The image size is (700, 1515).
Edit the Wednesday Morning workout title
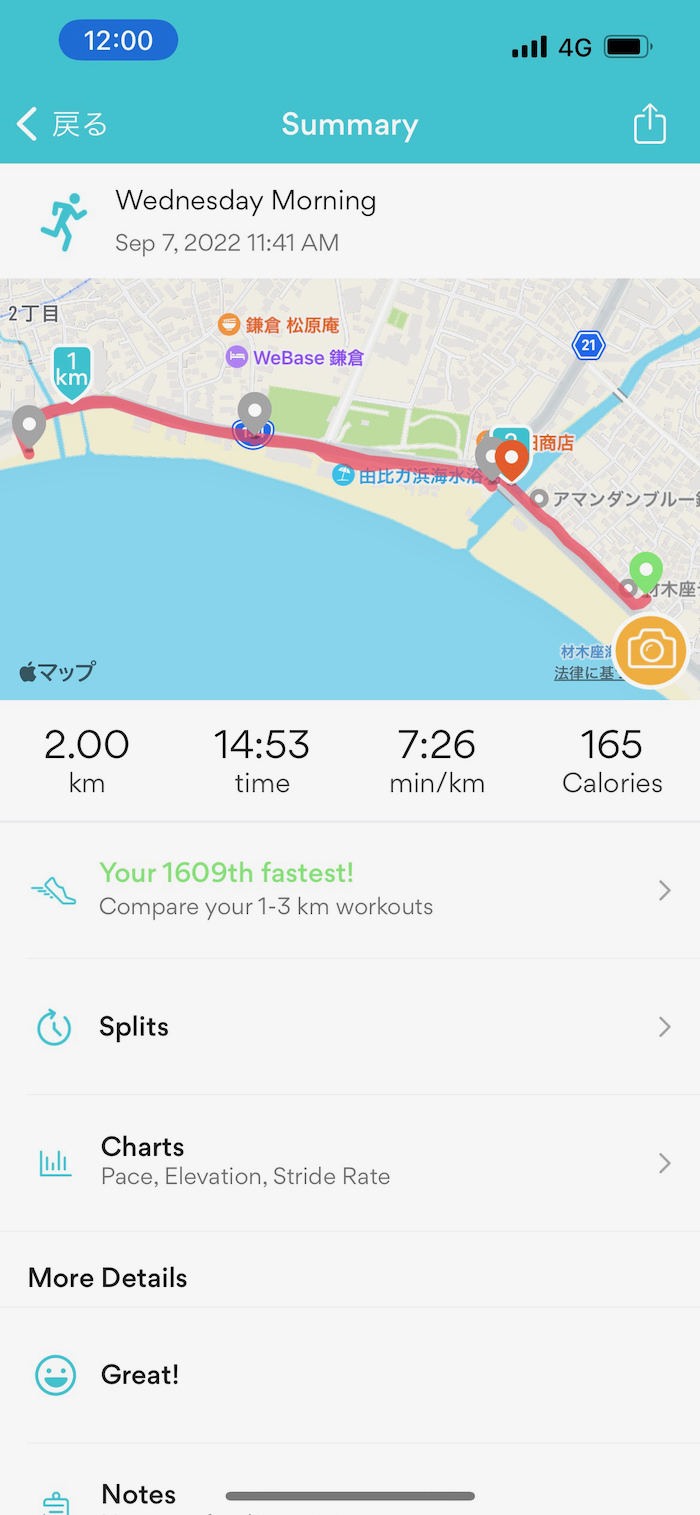pyautogui.click(x=245, y=201)
